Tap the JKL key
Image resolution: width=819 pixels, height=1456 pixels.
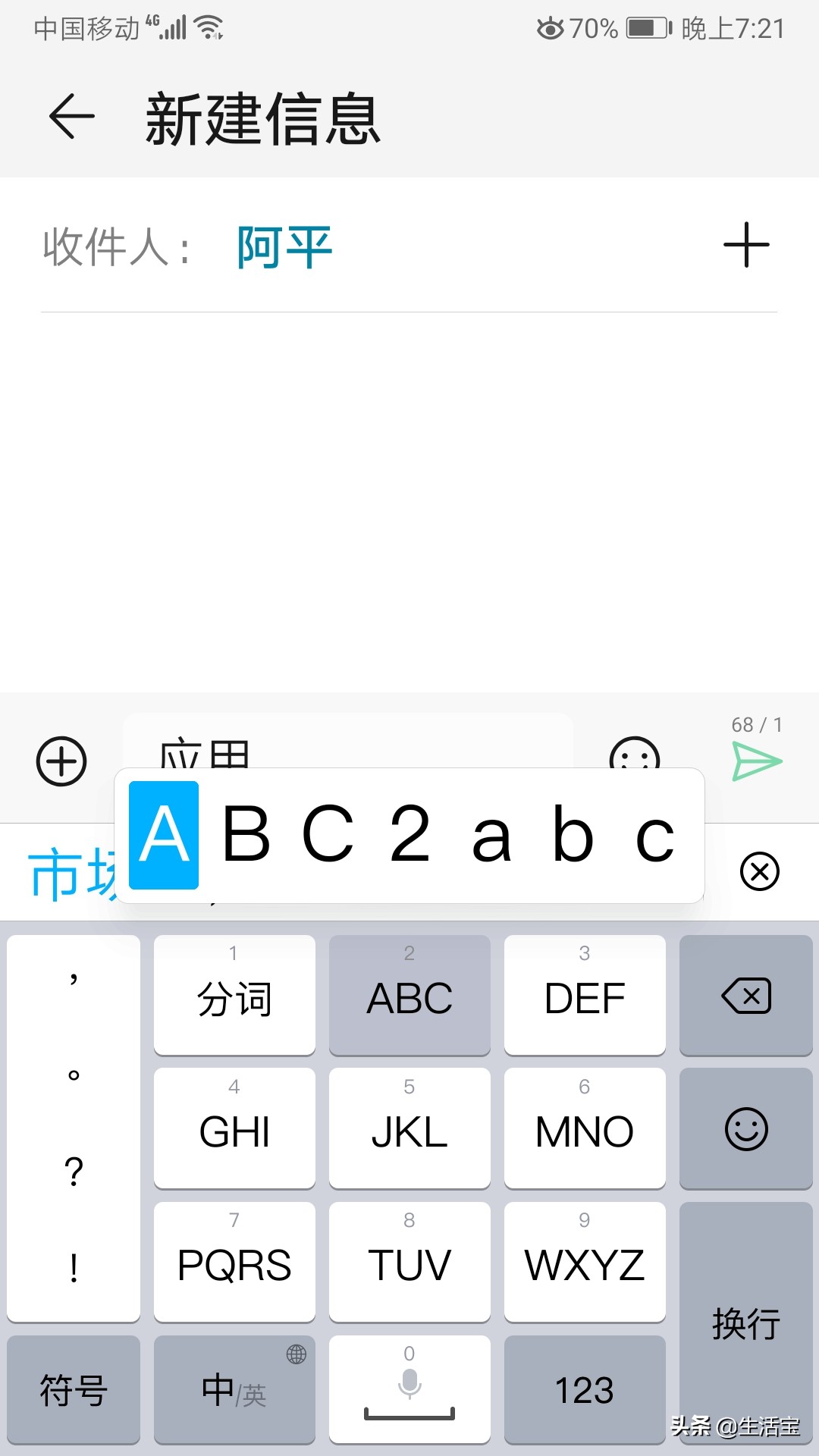click(409, 1129)
